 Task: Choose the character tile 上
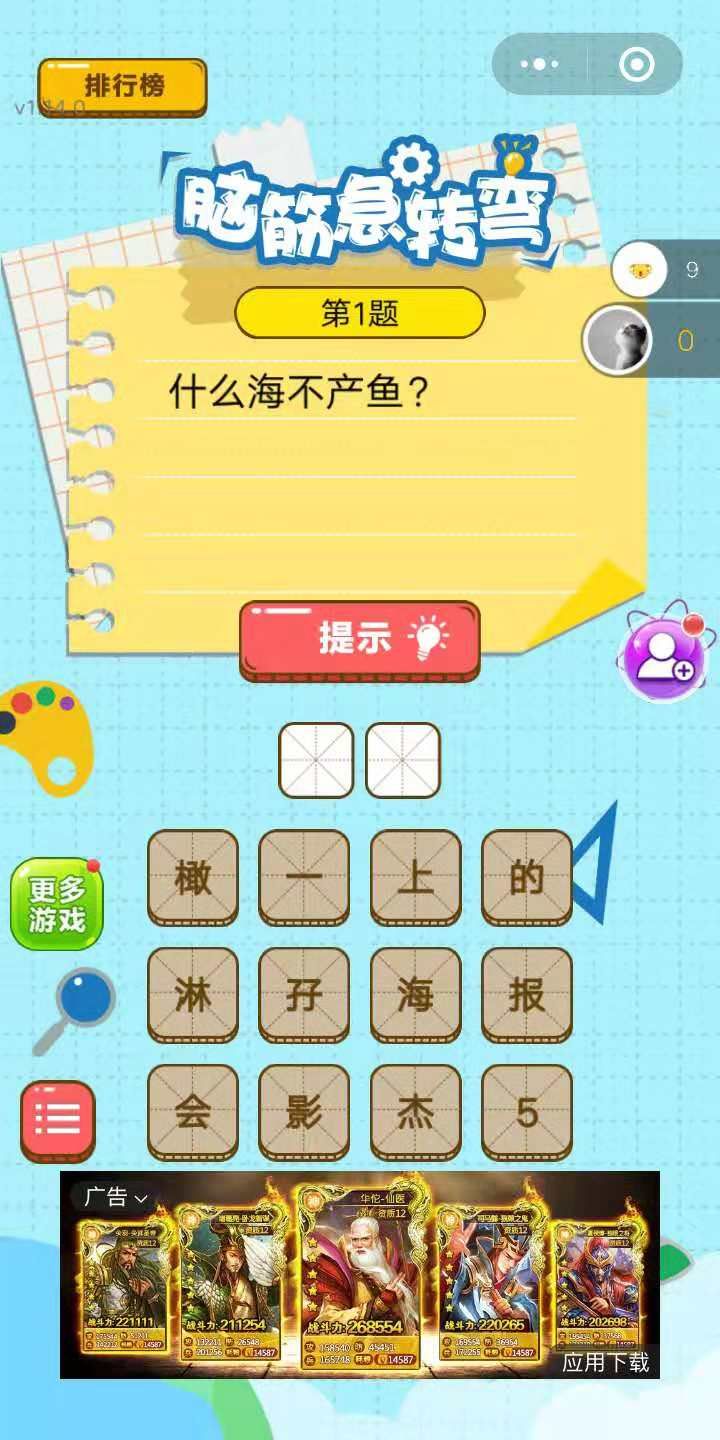point(416,877)
